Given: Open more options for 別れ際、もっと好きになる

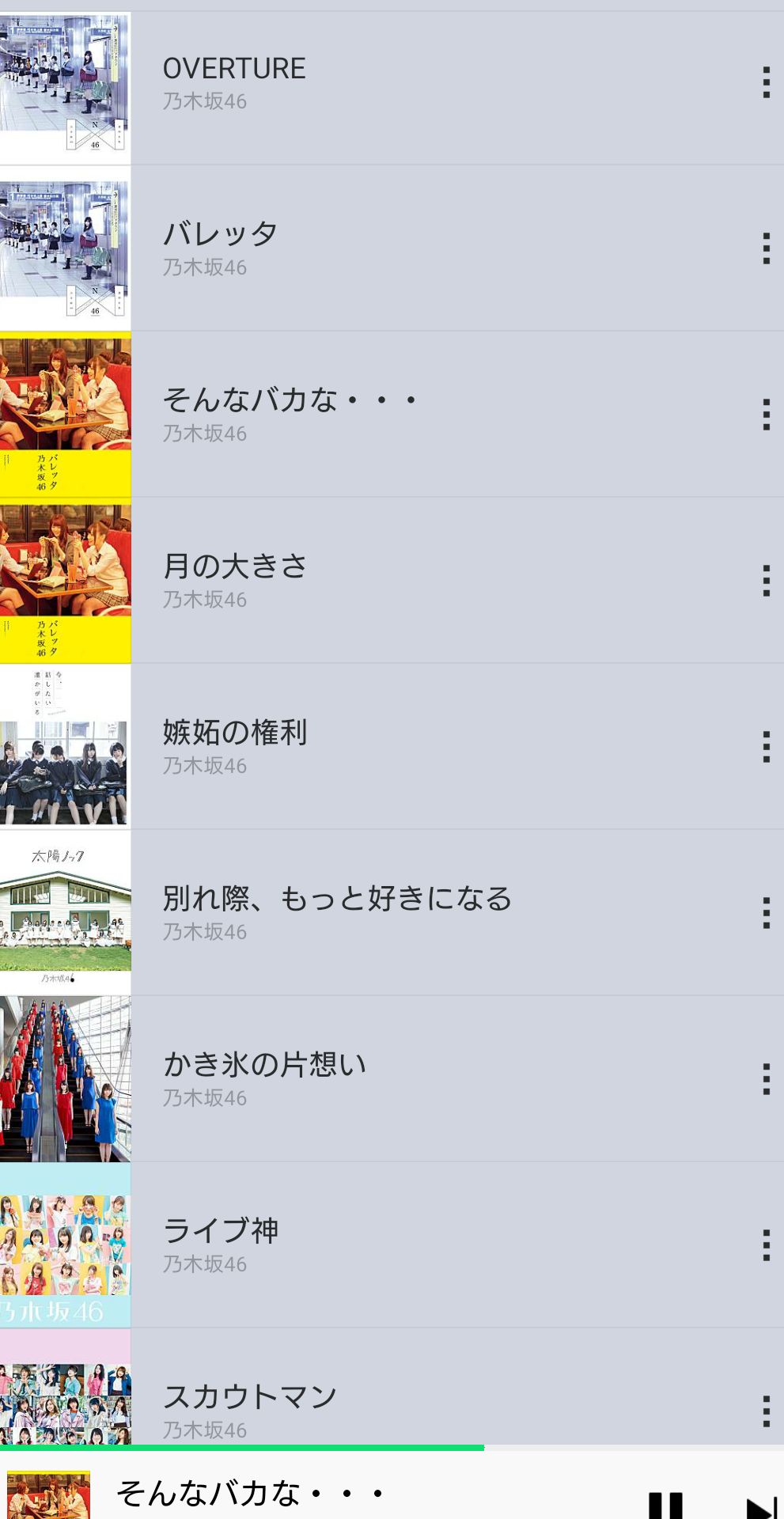Looking at the screenshot, I should pos(766,913).
